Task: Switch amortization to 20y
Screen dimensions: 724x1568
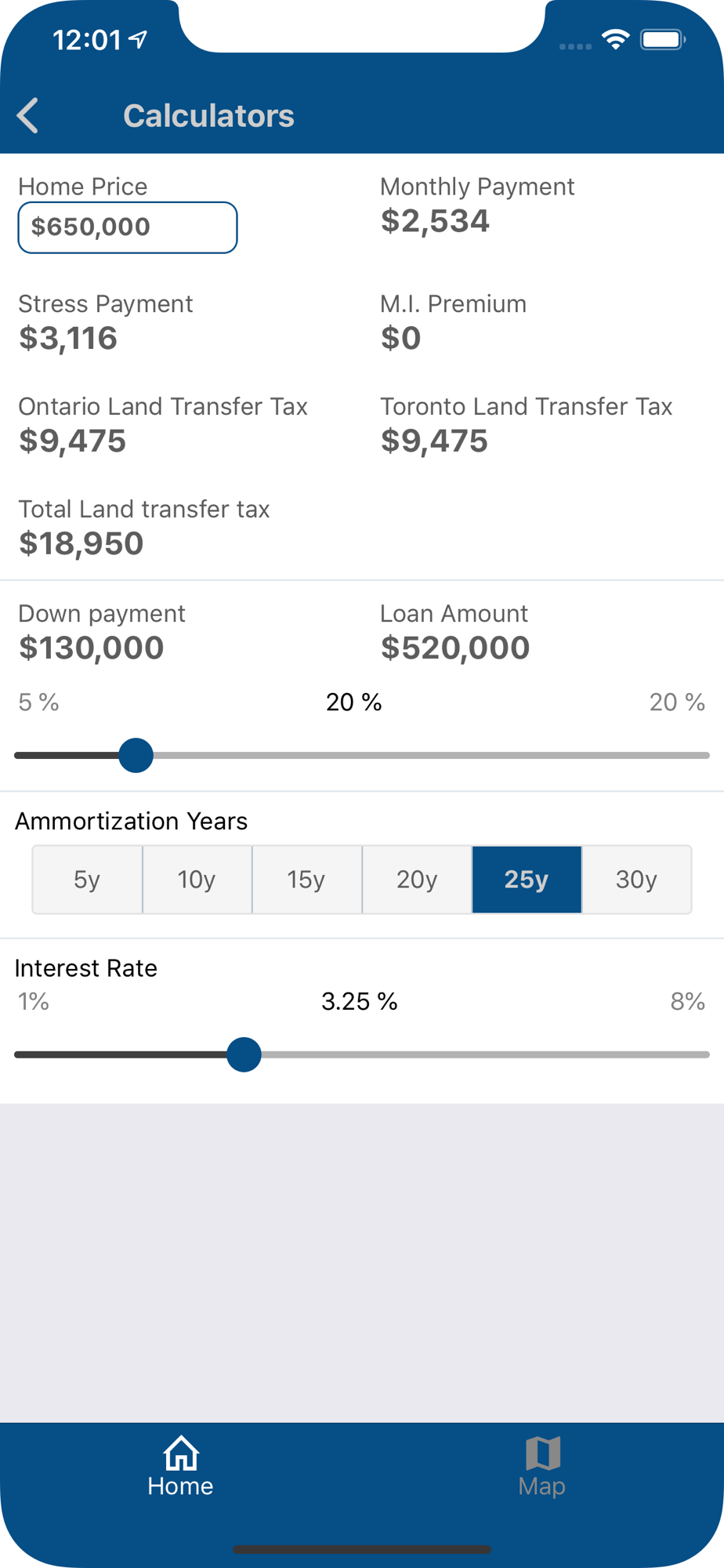Action: tap(417, 880)
